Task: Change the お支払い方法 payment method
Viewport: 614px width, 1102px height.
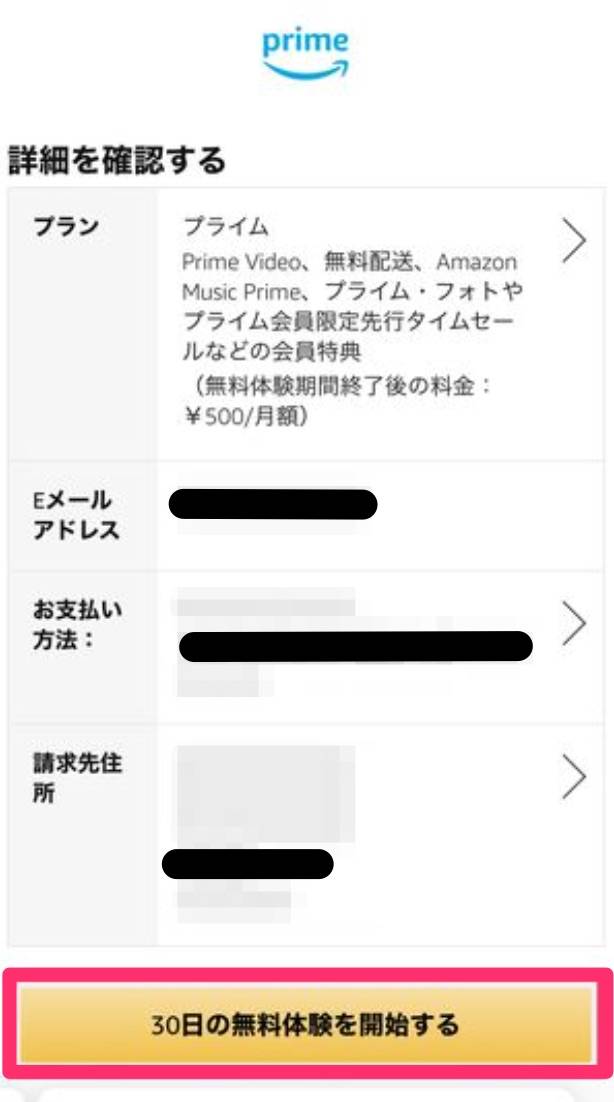Action: pos(306,648)
